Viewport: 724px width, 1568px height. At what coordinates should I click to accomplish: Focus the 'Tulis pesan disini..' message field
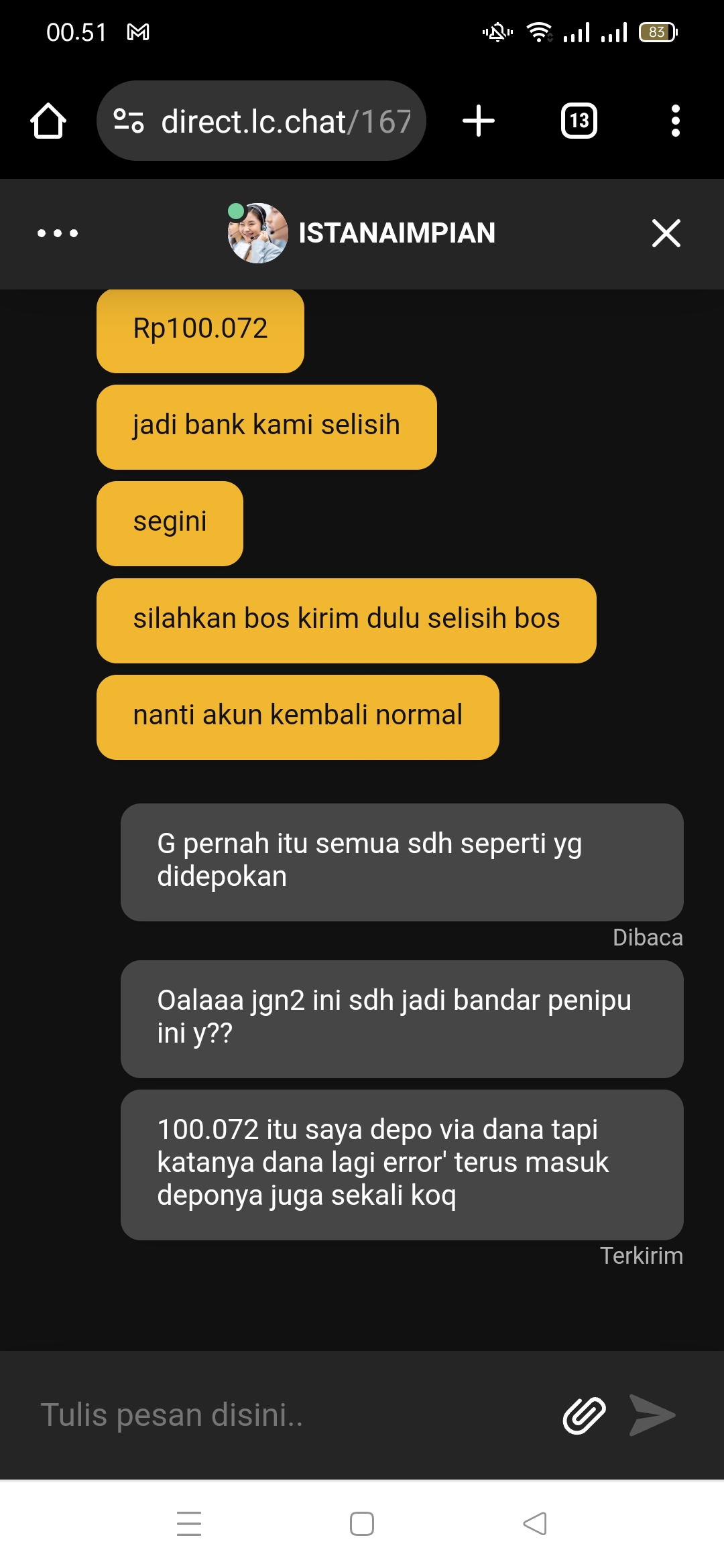click(288, 1415)
